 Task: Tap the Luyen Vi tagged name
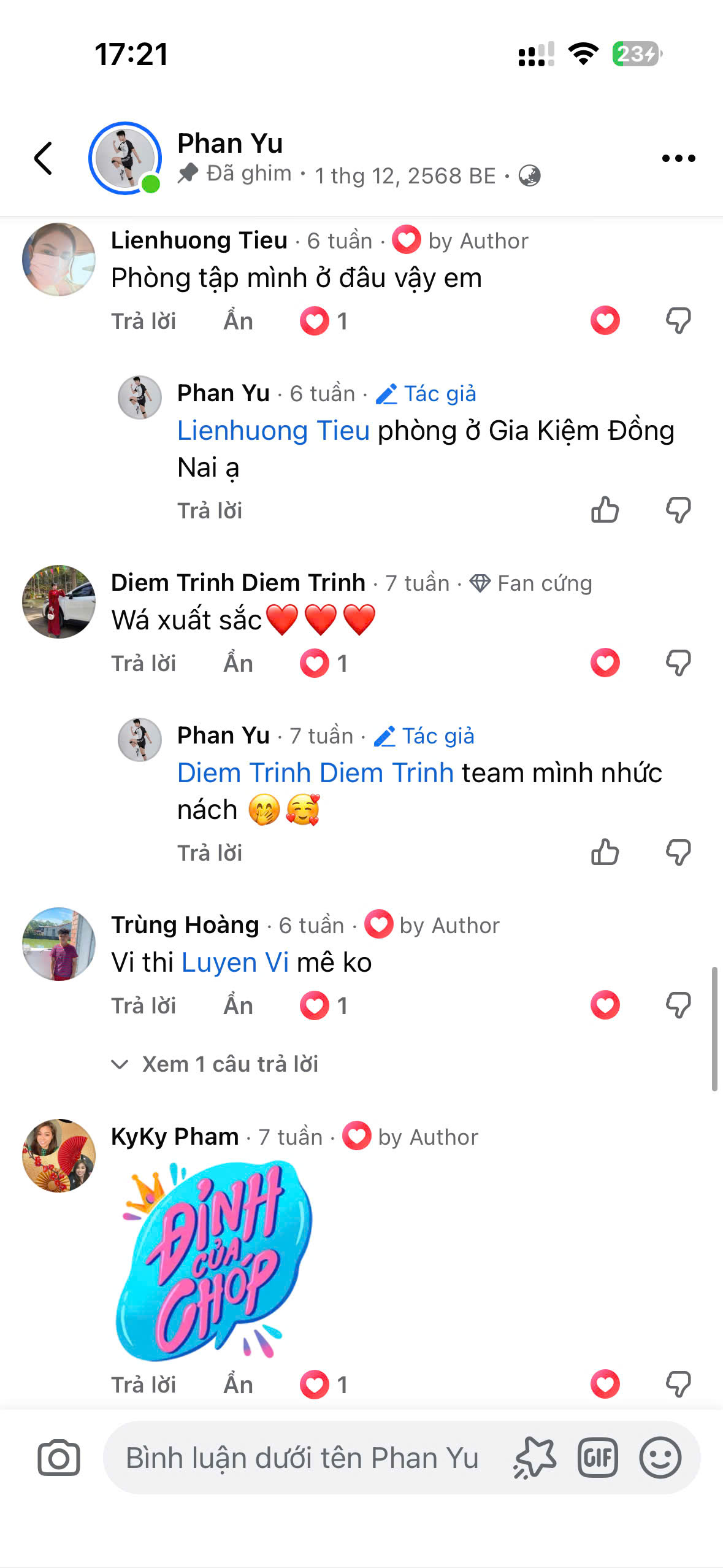[x=235, y=963]
